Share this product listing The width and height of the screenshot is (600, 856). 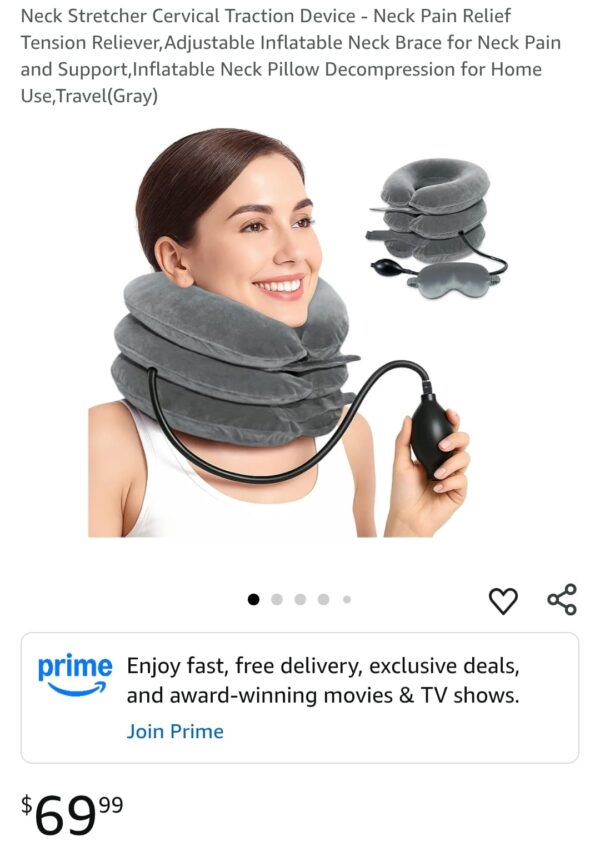[562, 599]
